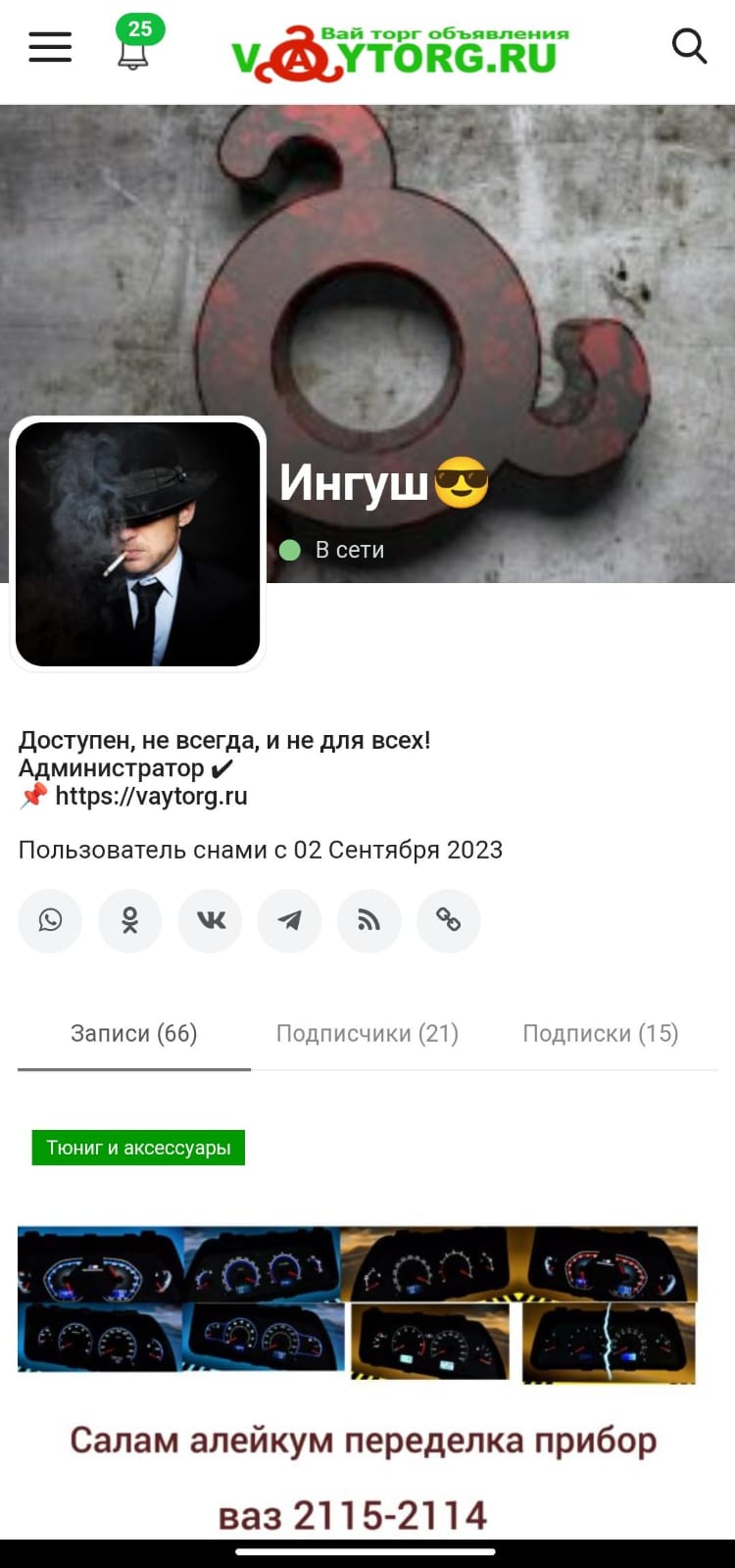Tap the RSS feed icon
Image resolution: width=735 pixels, height=1568 pixels.
[368, 920]
